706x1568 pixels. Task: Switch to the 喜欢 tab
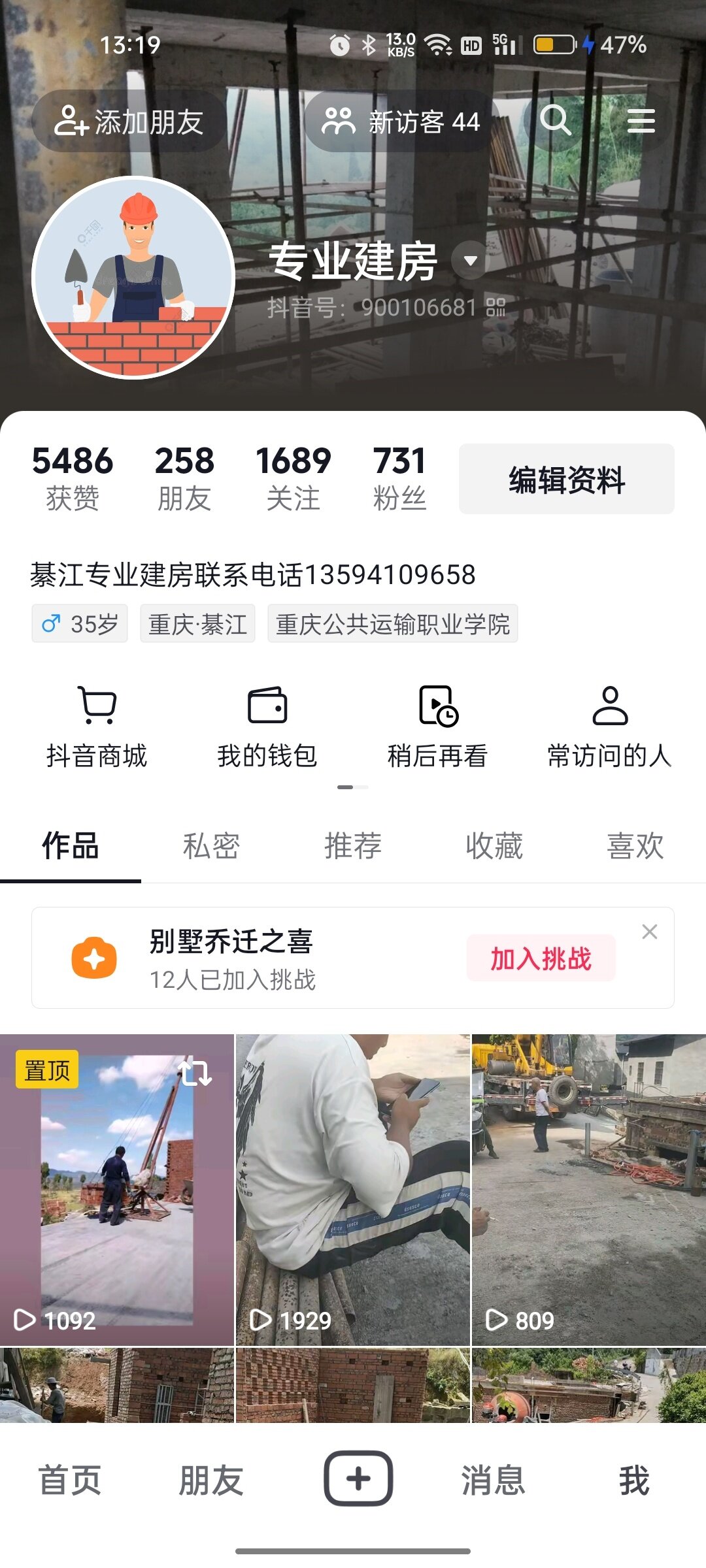[635, 846]
